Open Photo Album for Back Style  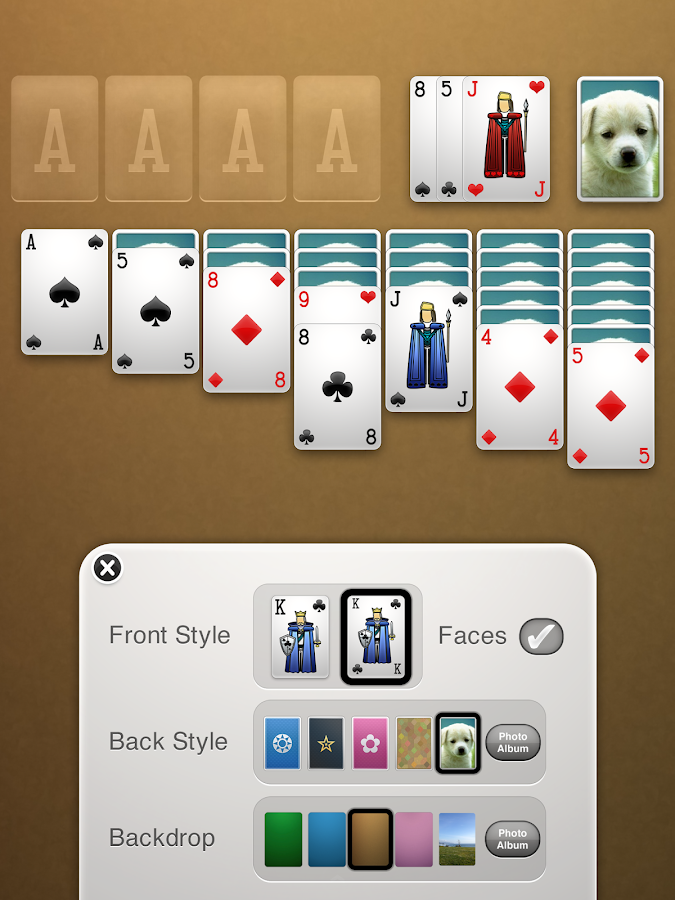pos(513,742)
